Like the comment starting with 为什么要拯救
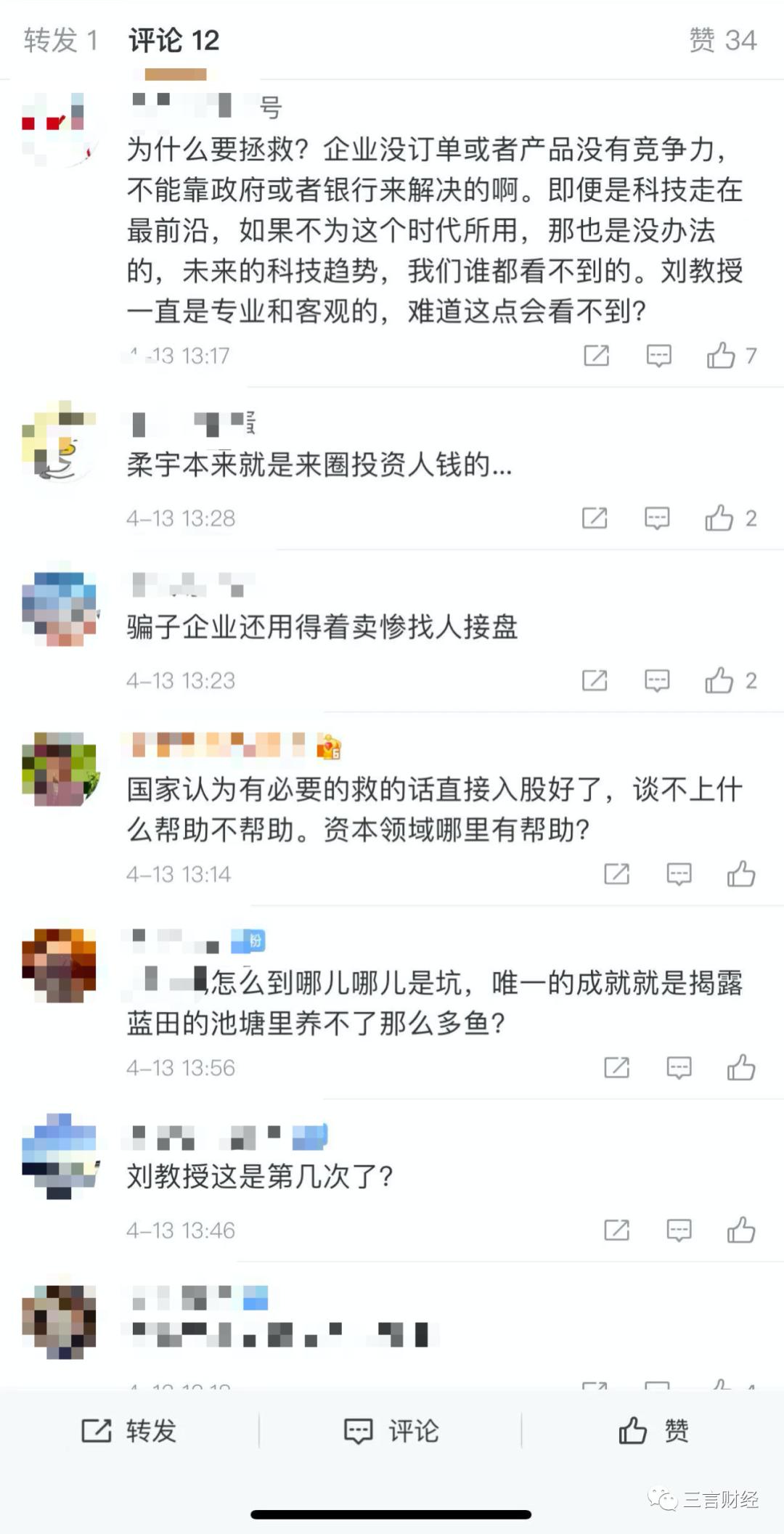The height and width of the screenshot is (1534, 784). [x=732, y=356]
